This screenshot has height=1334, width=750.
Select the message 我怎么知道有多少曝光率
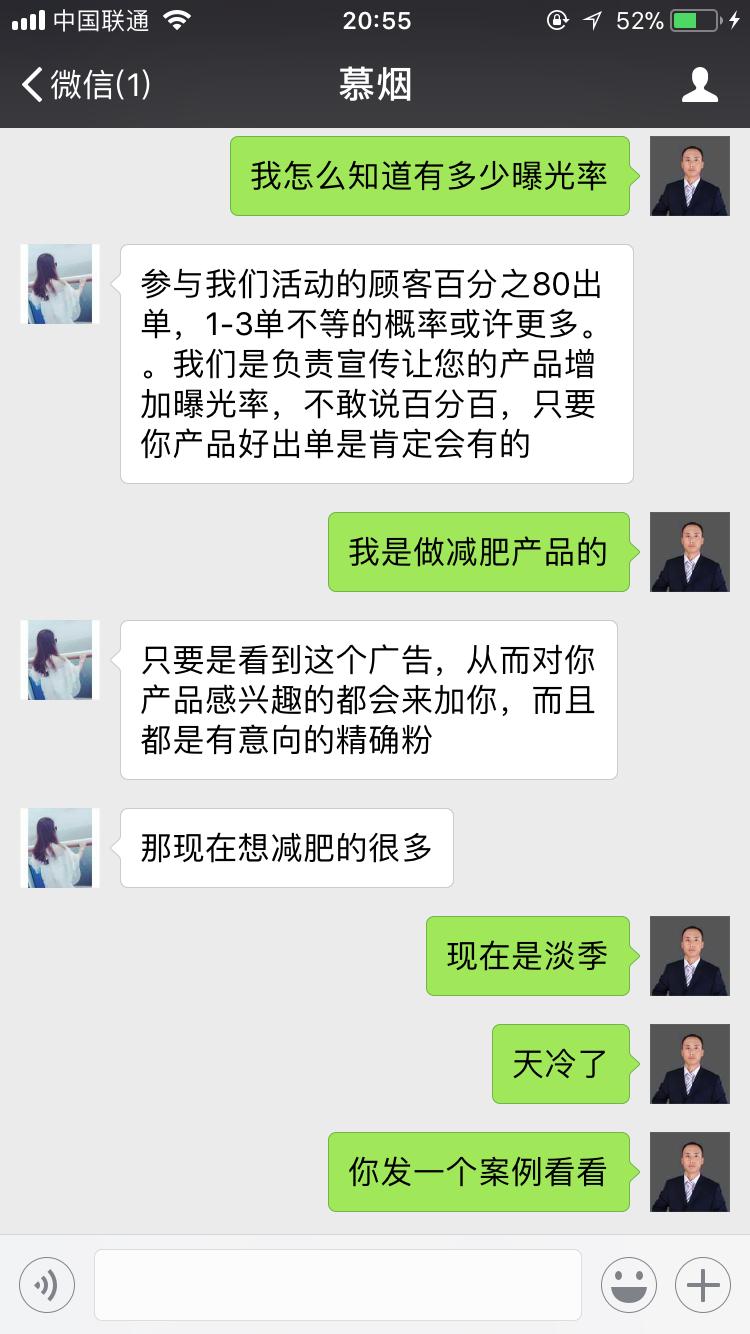pos(430,176)
